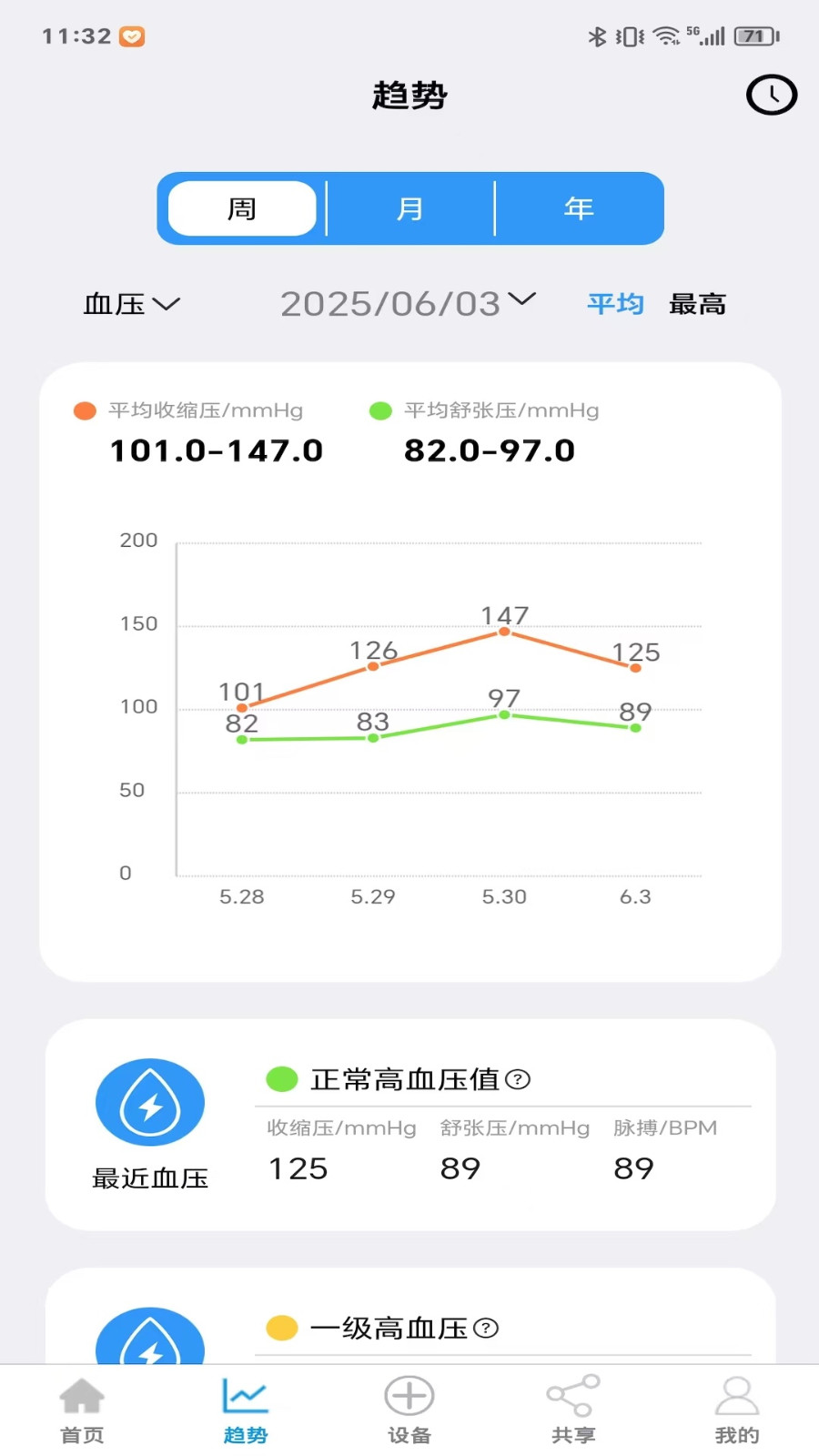This screenshot has width=819, height=1456.
Task: Switch to 最高 highest values
Action: point(697,304)
